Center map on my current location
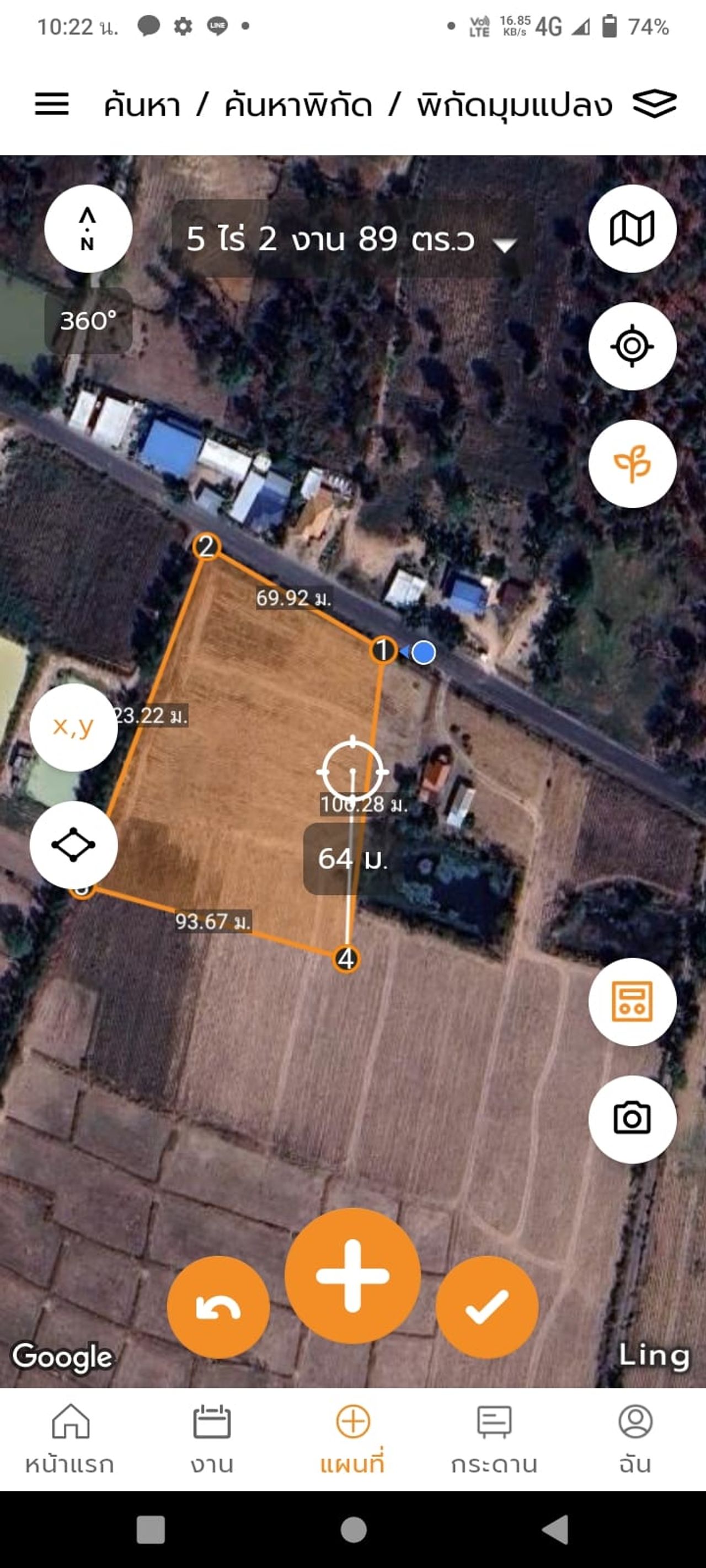The height and width of the screenshot is (1568, 706). [x=632, y=346]
